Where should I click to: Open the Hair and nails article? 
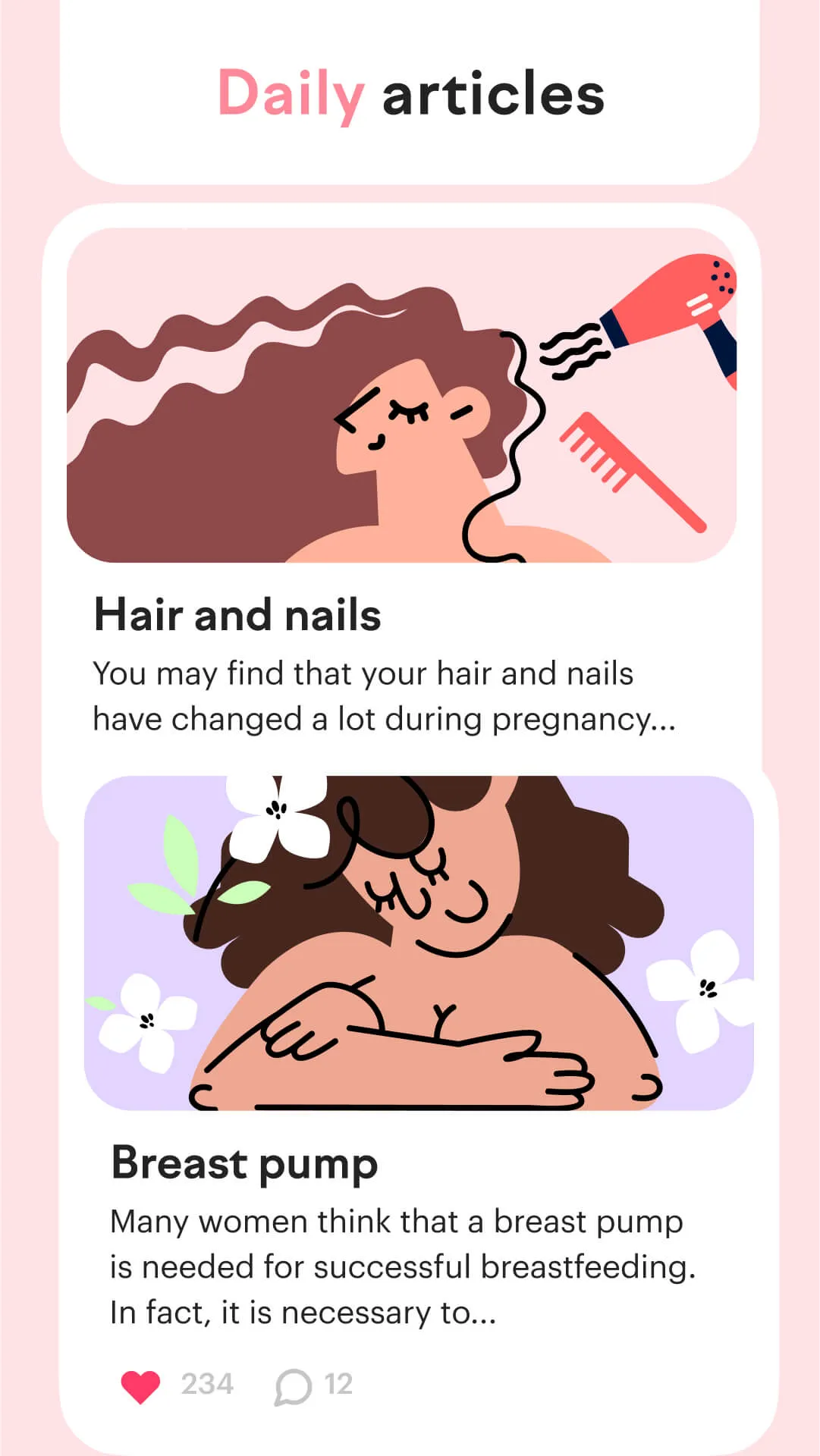click(x=238, y=614)
